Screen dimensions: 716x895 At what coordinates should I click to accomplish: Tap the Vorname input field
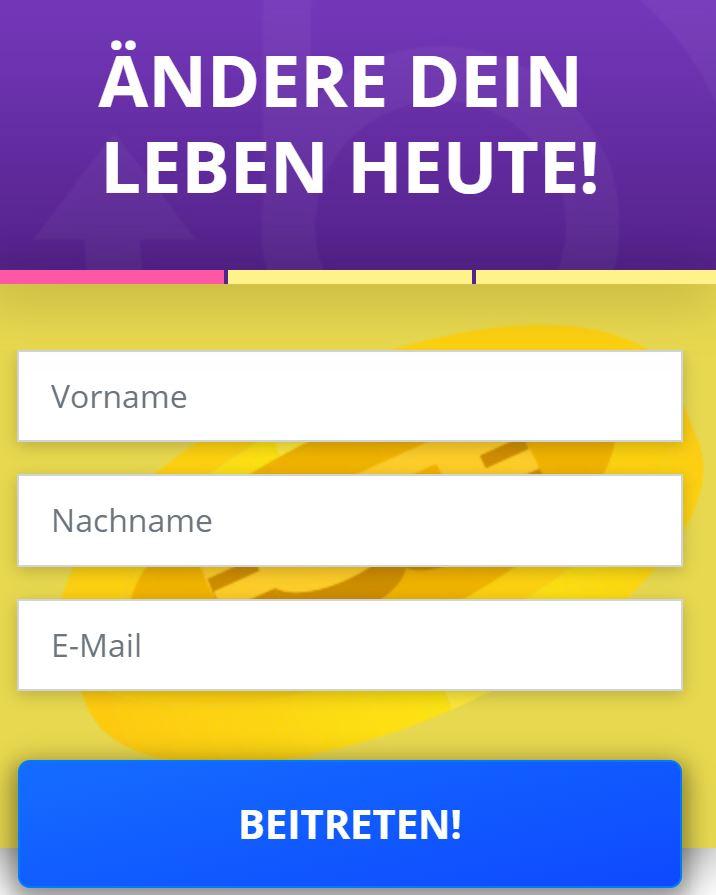click(350, 396)
